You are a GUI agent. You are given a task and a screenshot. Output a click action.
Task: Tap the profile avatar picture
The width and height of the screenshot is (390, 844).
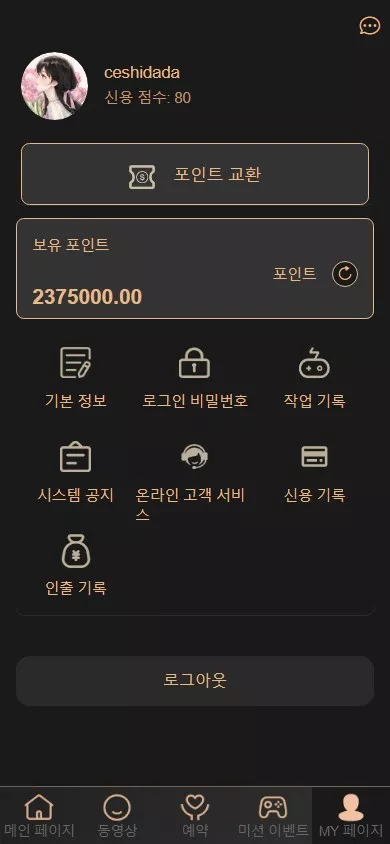click(x=54, y=86)
